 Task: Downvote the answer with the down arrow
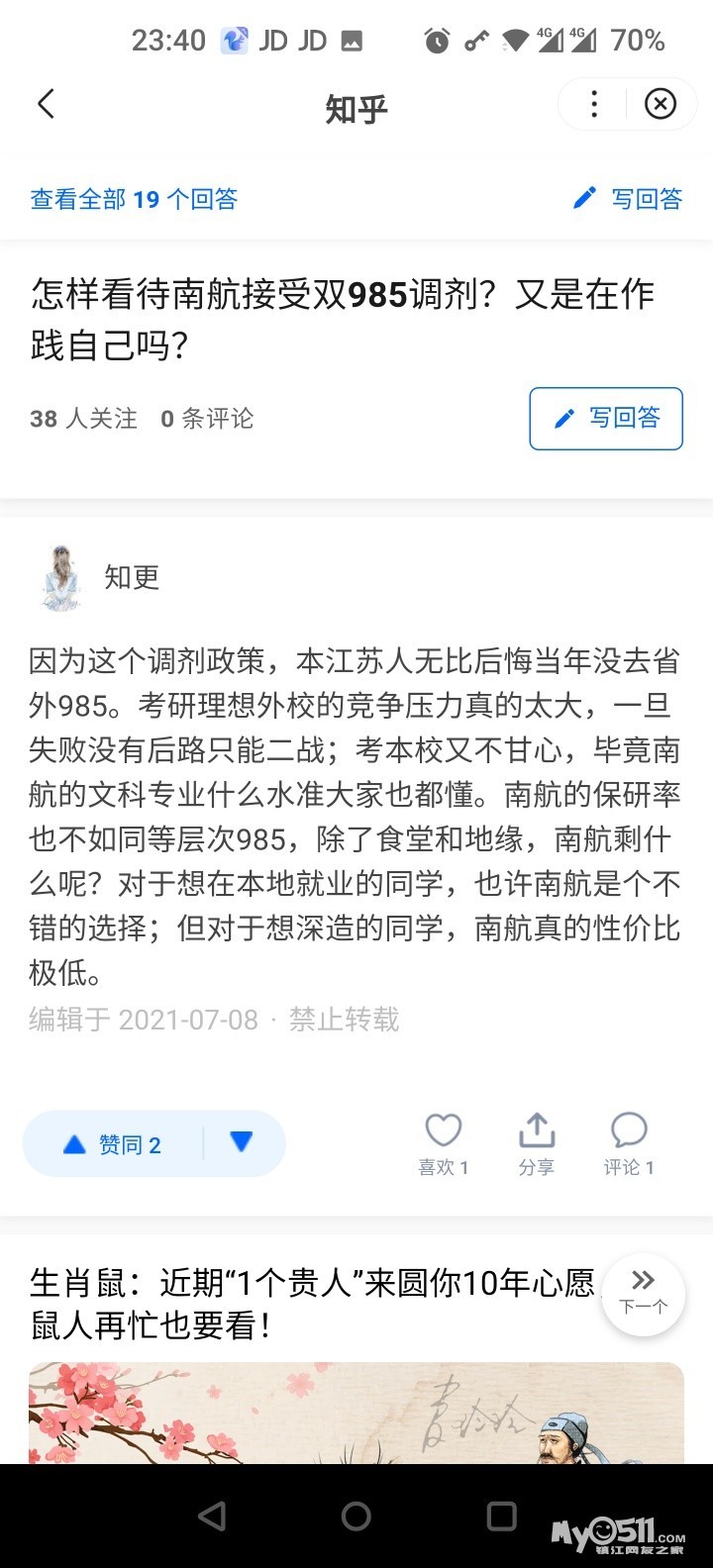tap(242, 1142)
